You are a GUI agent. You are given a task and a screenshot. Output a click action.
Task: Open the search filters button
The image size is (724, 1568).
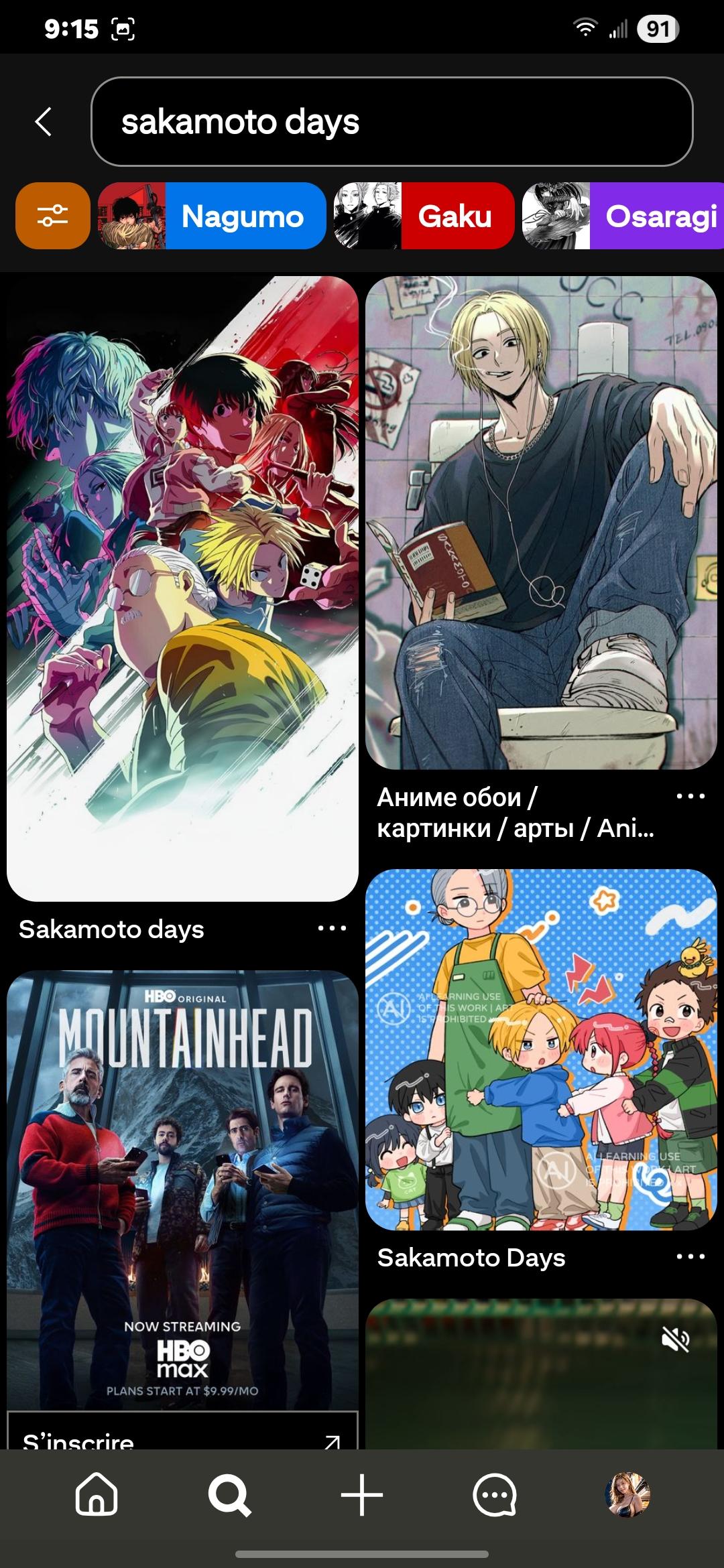53,216
